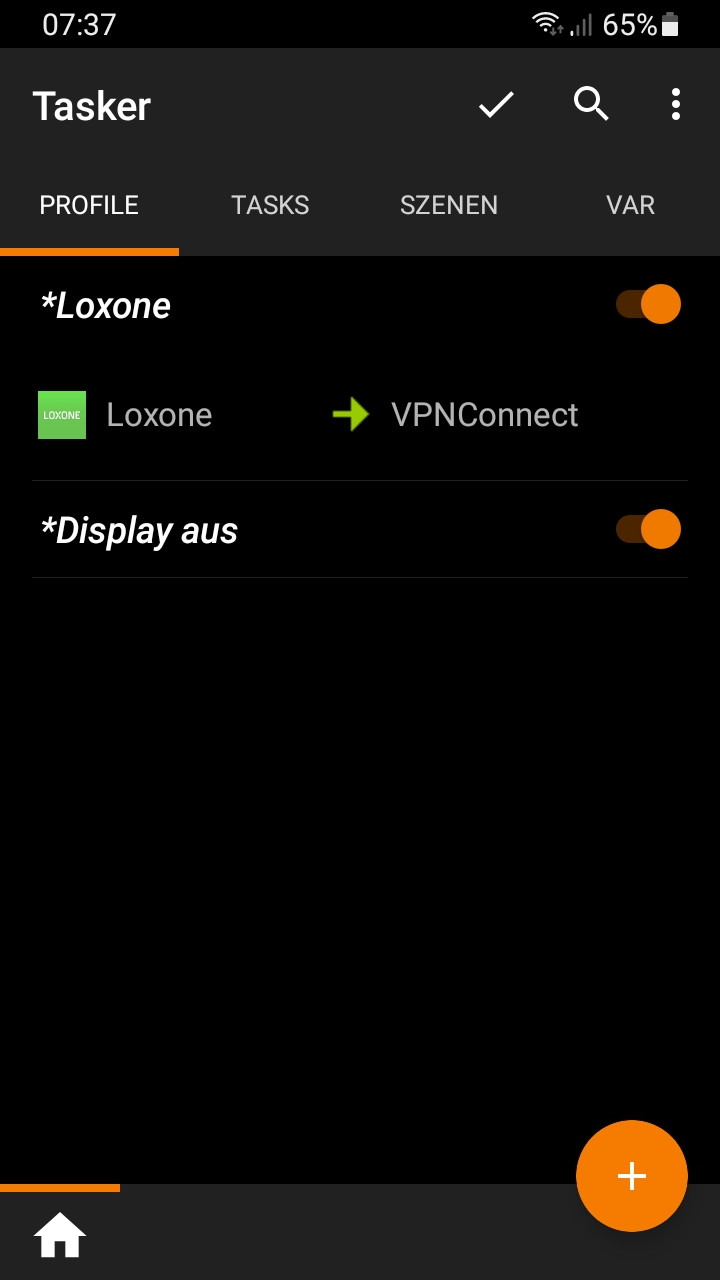Switch to the Szenen tab

[x=449, y=205]
